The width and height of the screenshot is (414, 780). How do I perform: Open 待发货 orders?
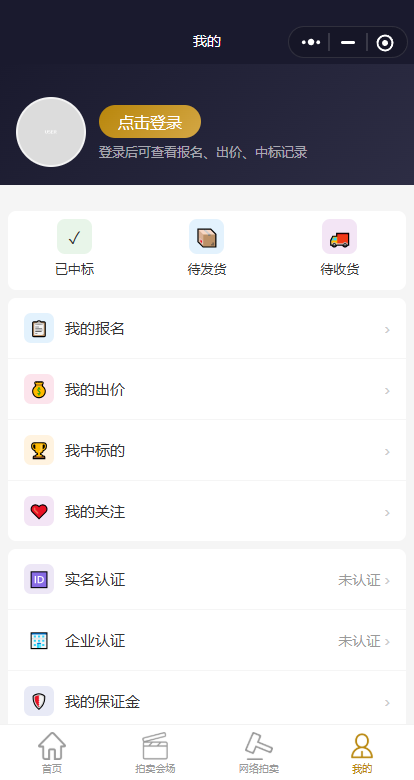pyautogui.click(x=207, y=248)
